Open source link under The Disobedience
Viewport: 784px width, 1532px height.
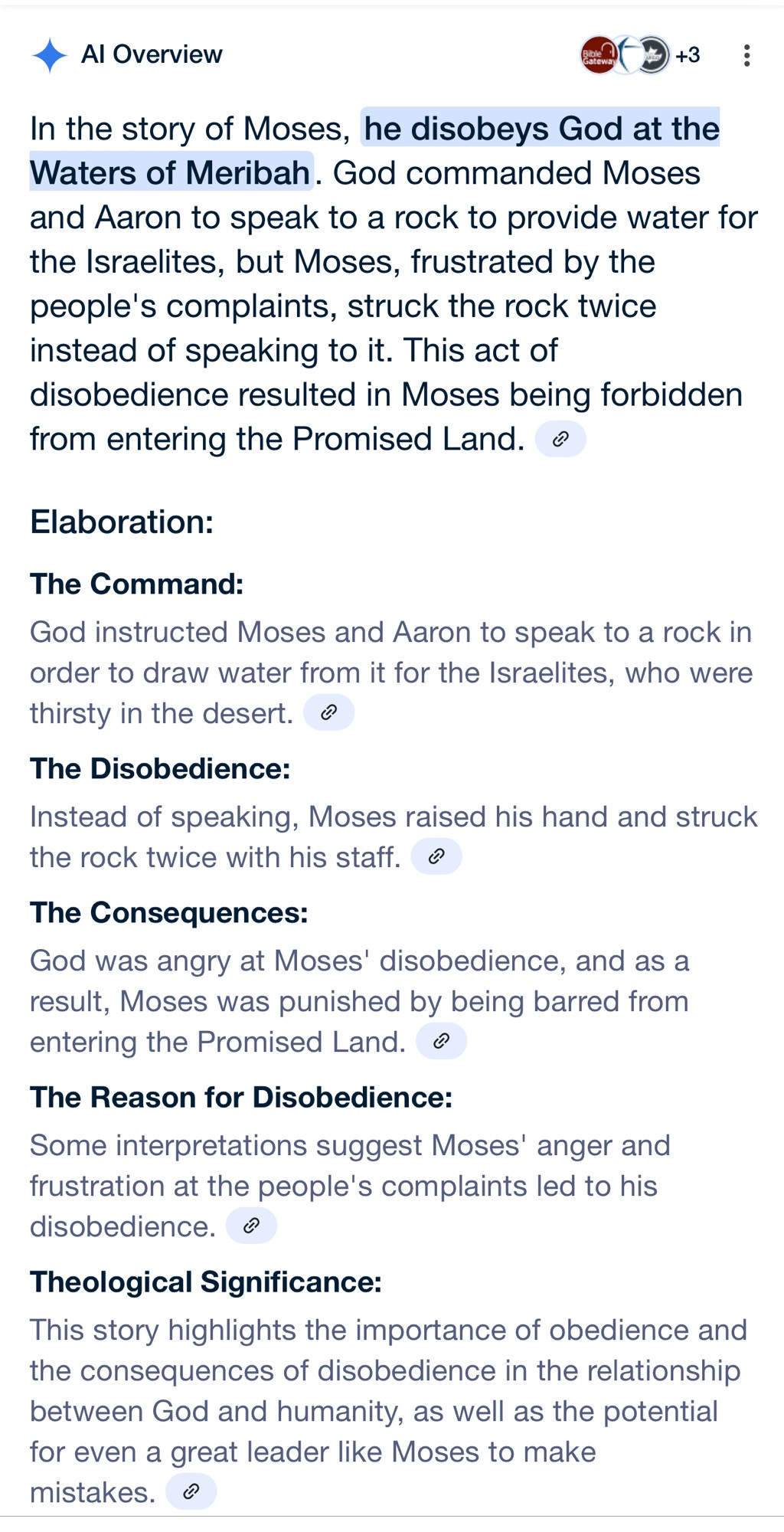(x=436, y=856)
